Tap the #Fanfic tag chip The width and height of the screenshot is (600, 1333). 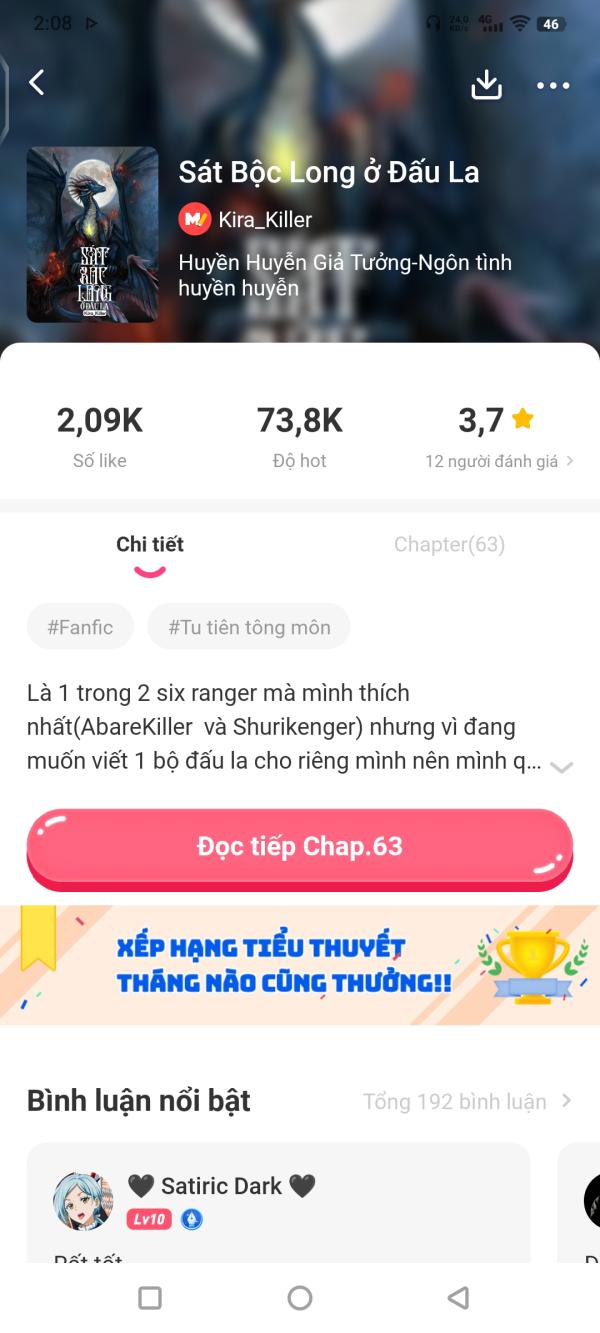click(80, 627)
